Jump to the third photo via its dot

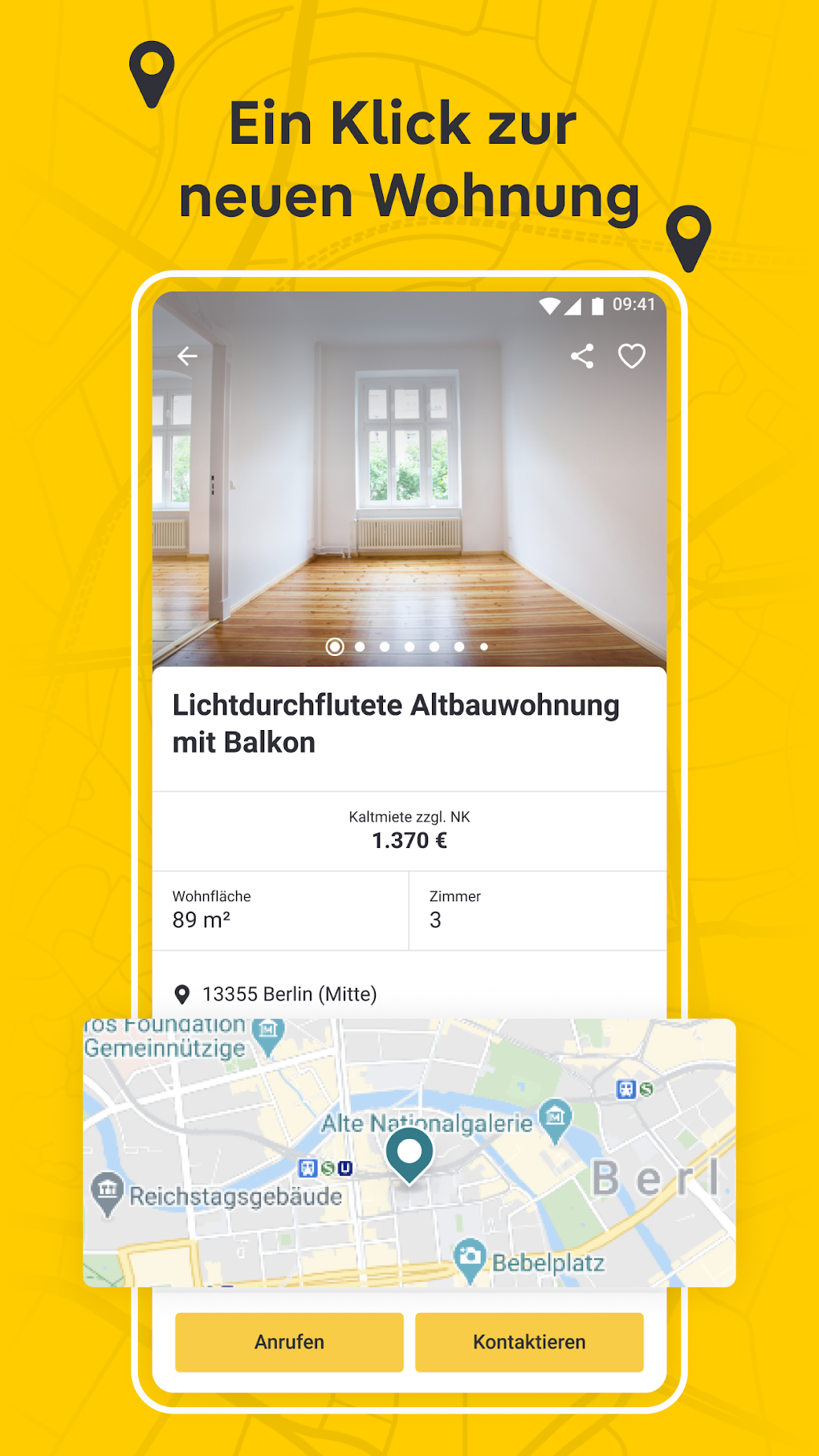tap(385, 646)
